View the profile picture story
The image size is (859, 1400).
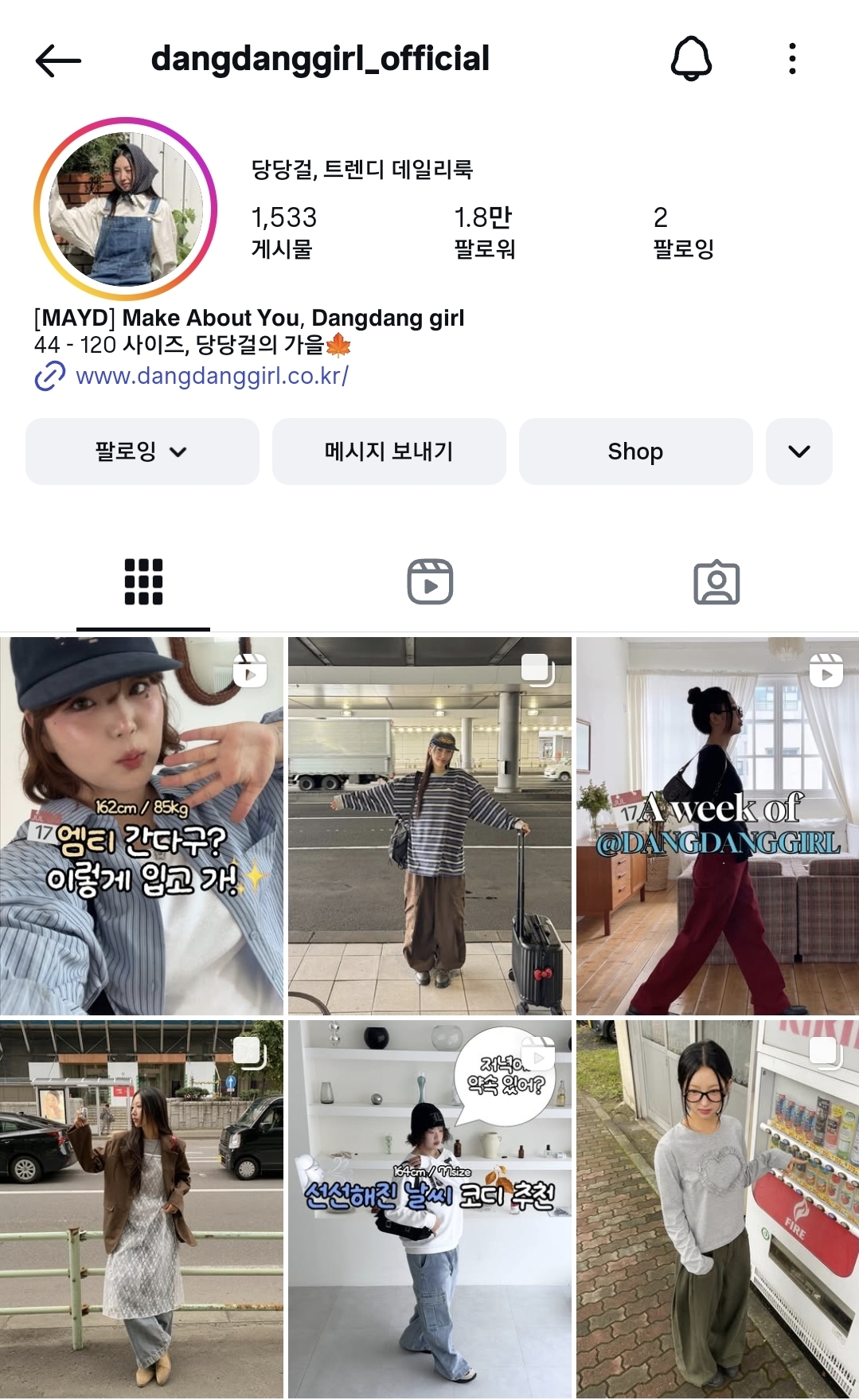pos(125,209)
